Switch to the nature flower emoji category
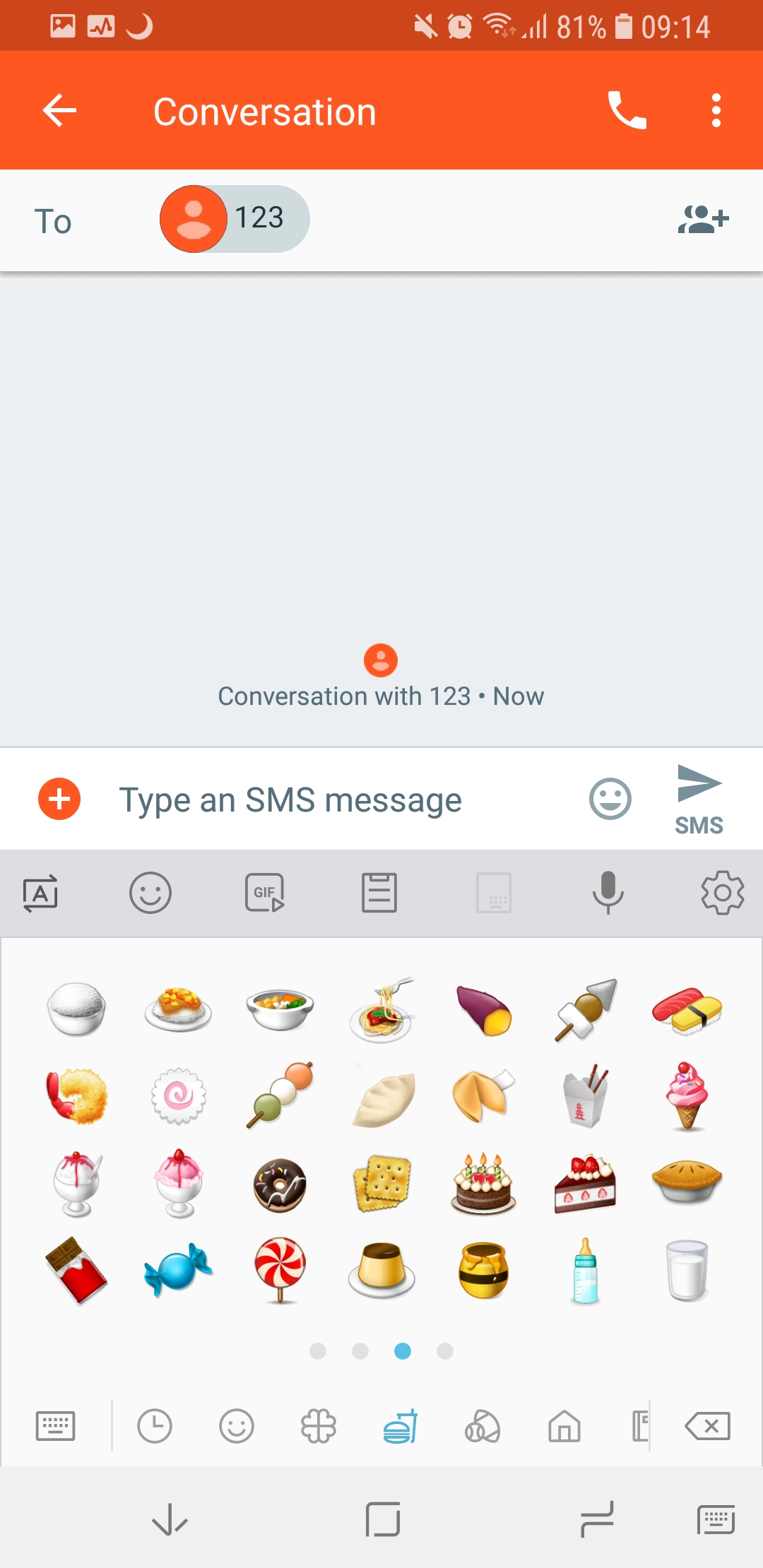Viewport: 763px width, 1568px height. [319, 1425]
